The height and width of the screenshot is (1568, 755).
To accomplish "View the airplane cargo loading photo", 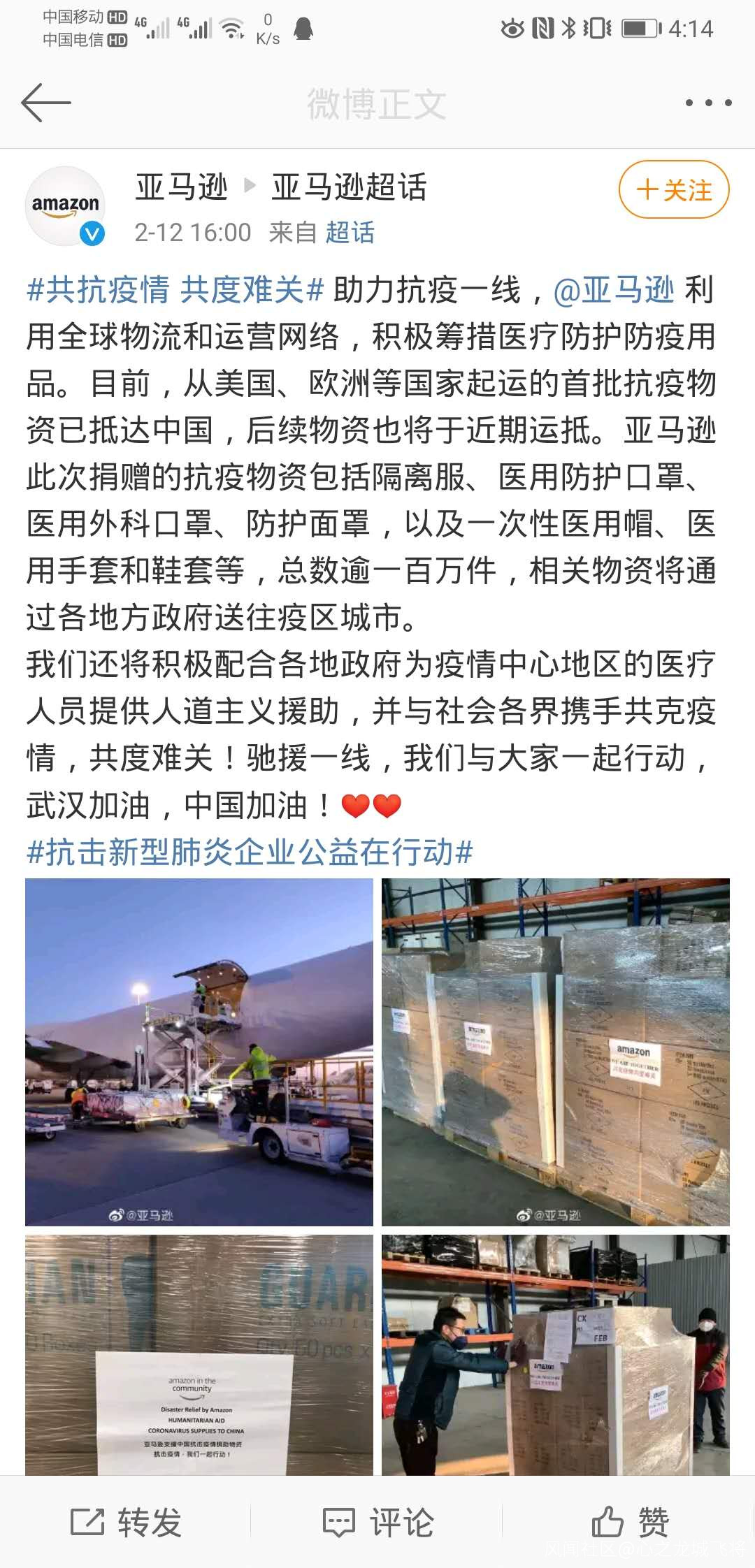I will point(199,1052).
